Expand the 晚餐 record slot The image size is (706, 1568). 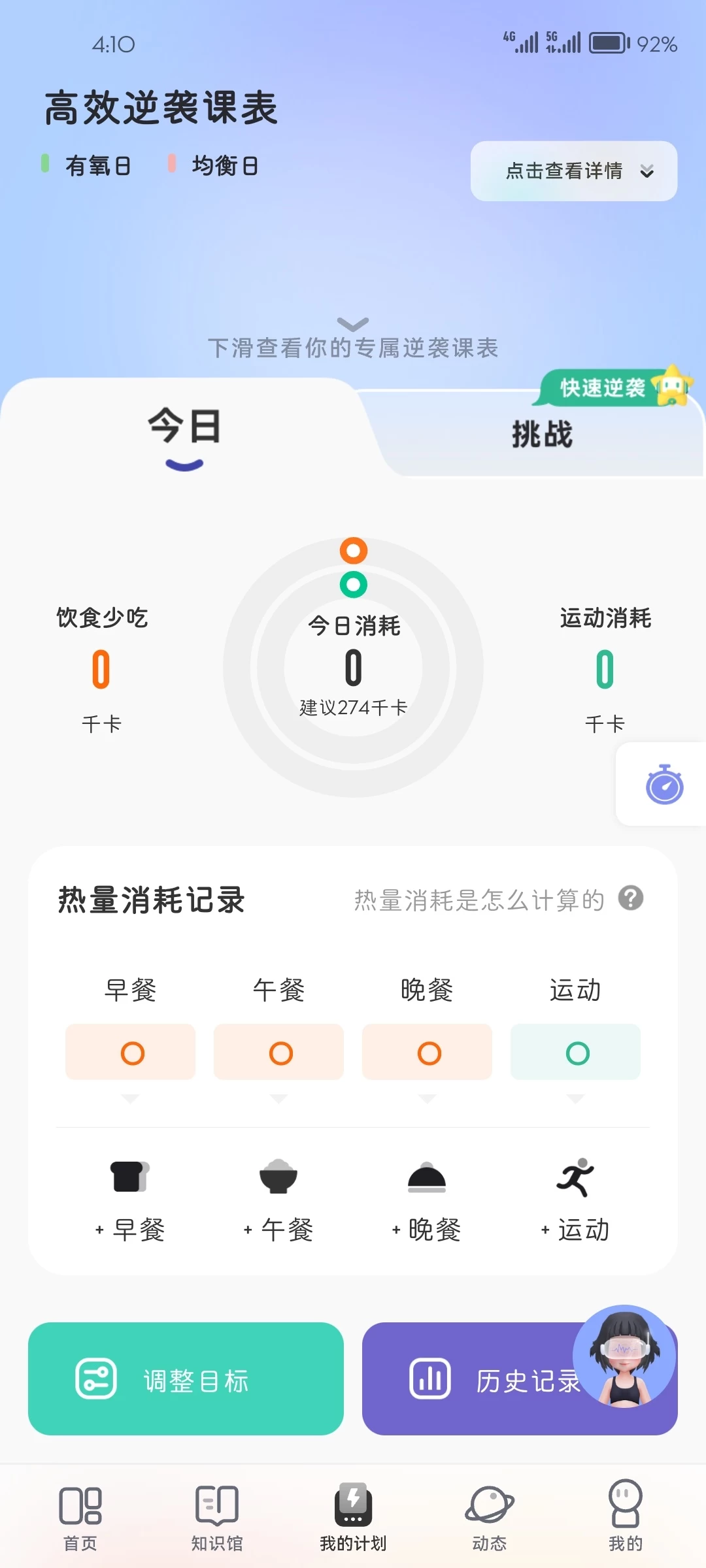point(427,1052)
